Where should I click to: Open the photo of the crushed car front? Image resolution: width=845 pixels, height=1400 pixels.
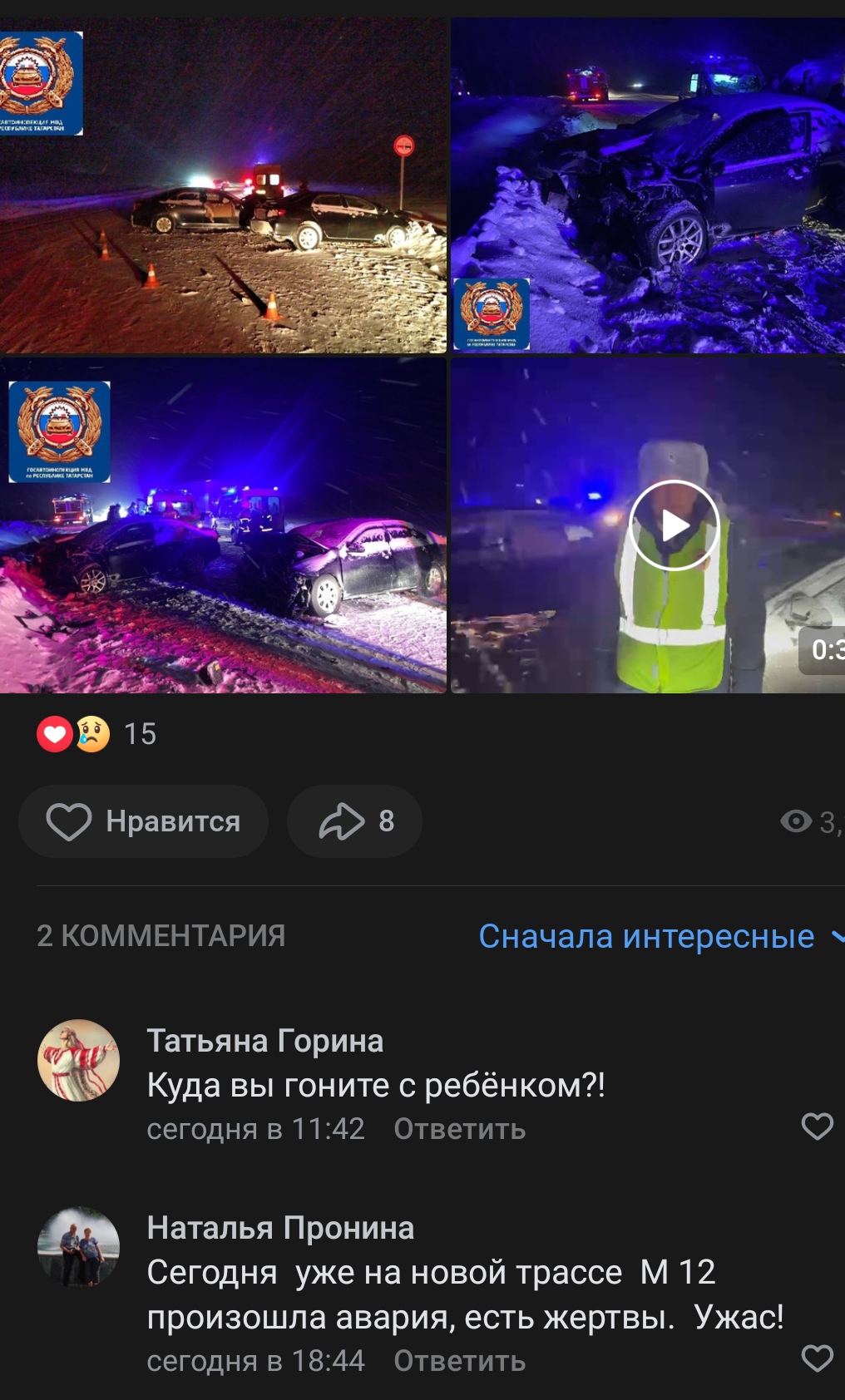647,186
